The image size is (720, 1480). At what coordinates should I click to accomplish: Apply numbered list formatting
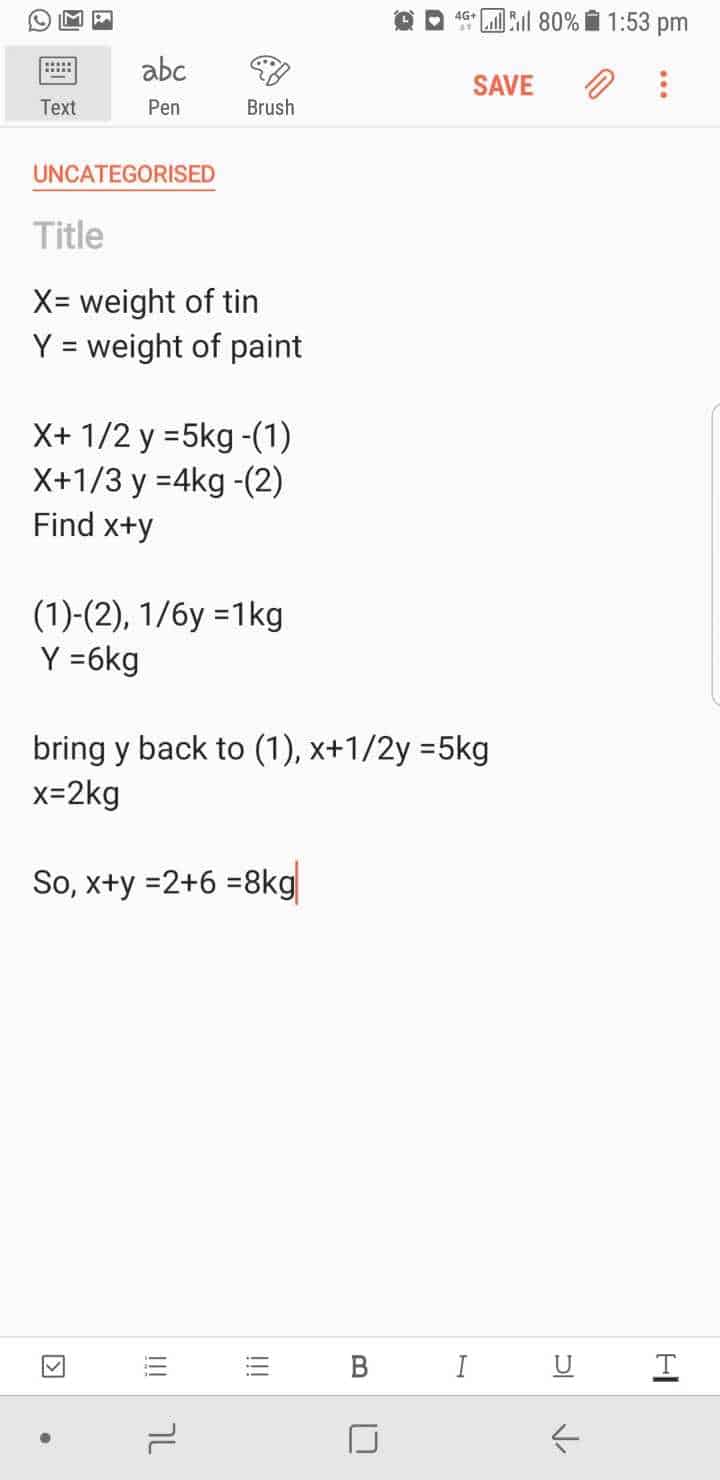(x=156, y=1366)
